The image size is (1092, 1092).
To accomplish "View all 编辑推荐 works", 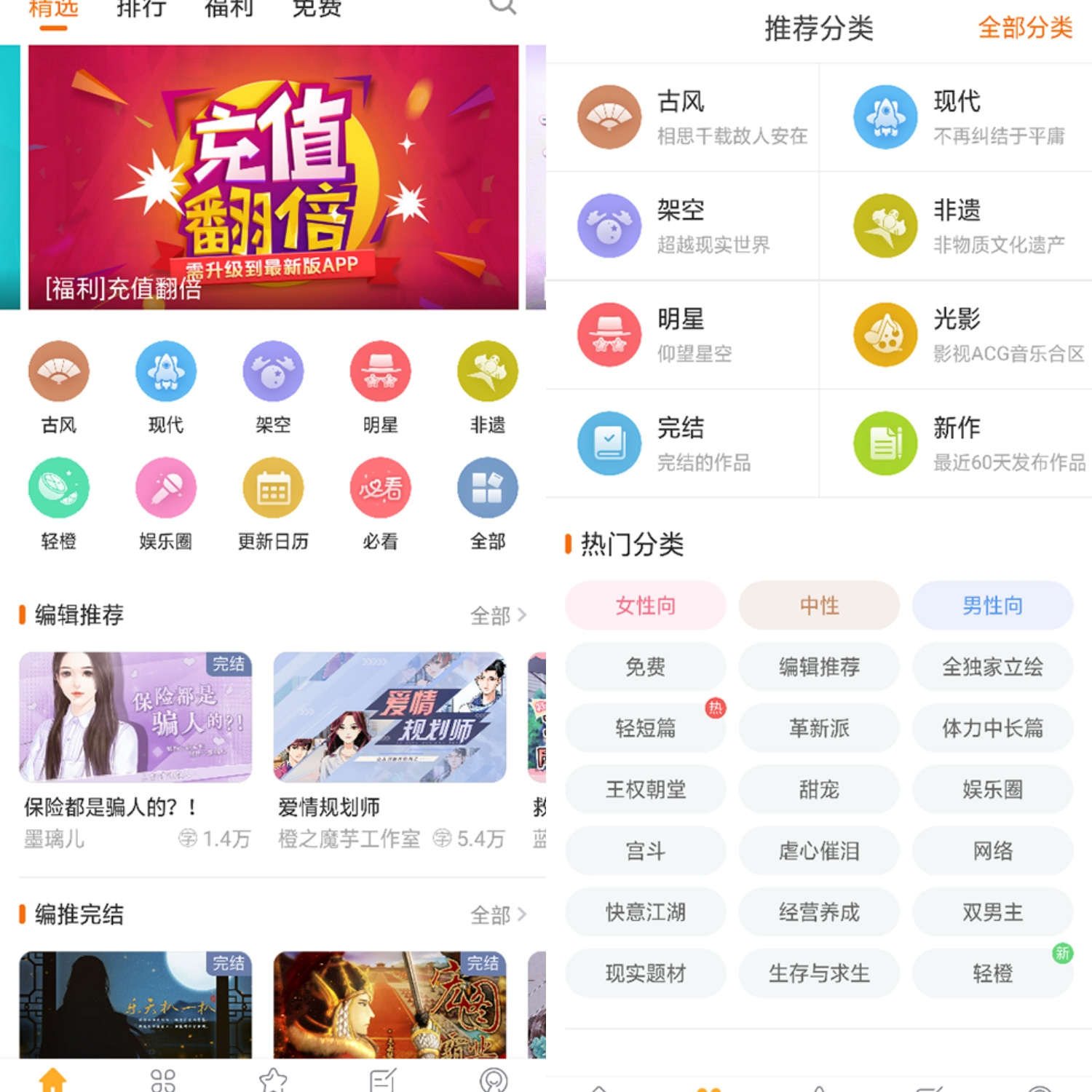I will (x=498, y=616).
